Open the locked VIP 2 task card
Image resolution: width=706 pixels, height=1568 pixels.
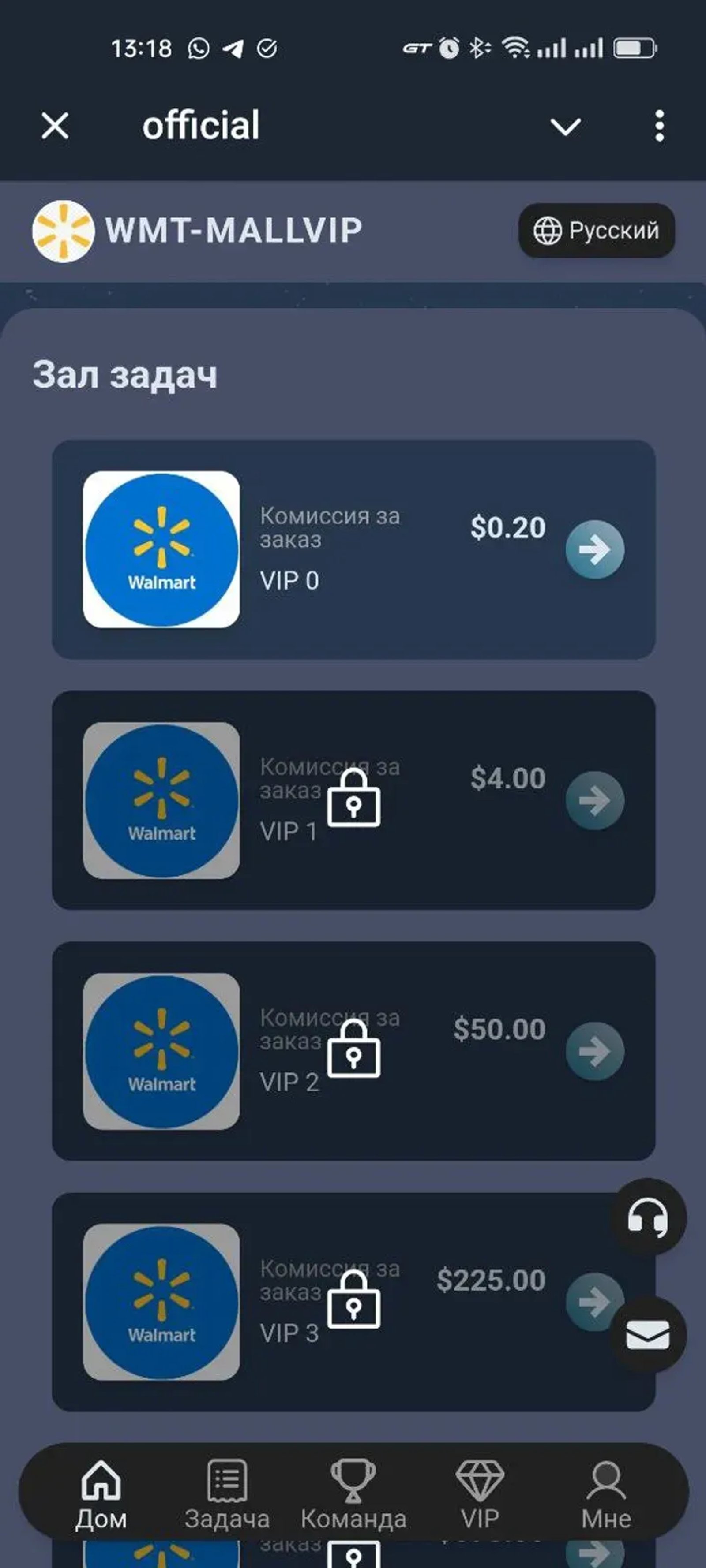(353, 1051)
